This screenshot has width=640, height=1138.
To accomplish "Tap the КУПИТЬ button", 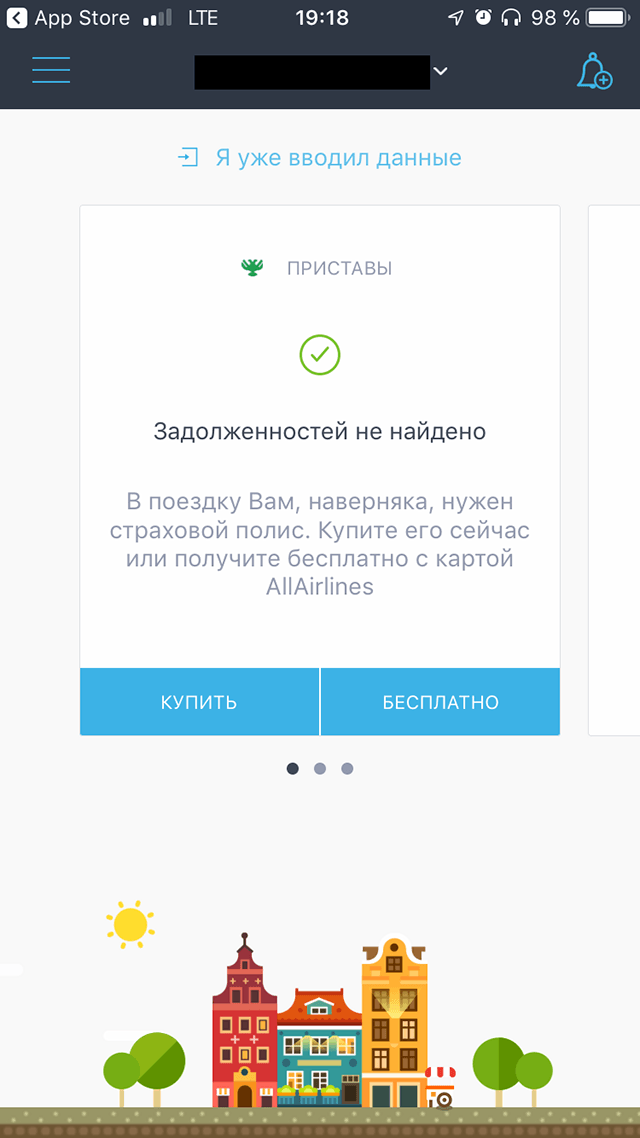I will (200, 702).
